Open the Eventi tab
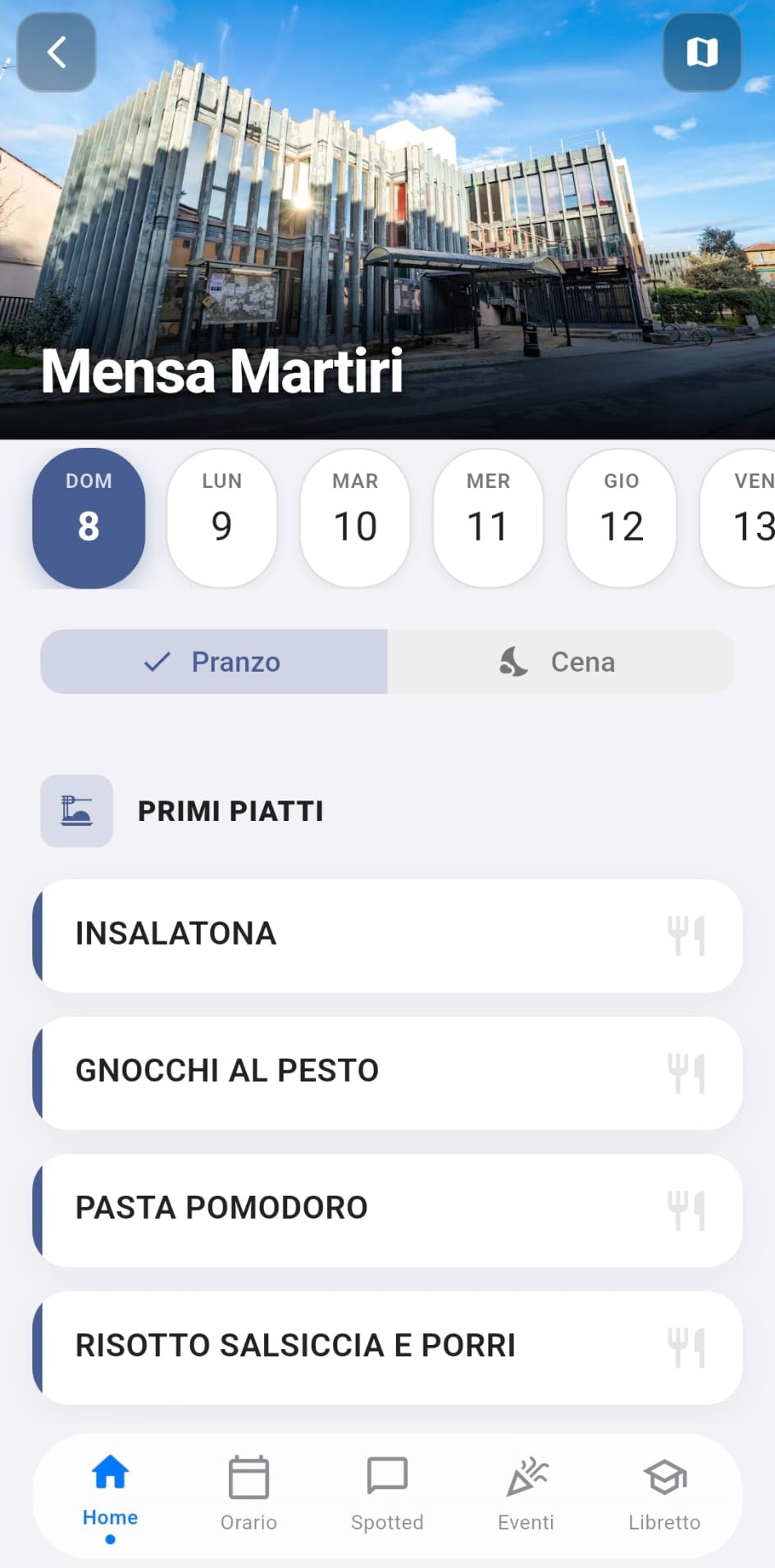The width and height of the screenshot is (775, 1568). (x=526, y=1494)
